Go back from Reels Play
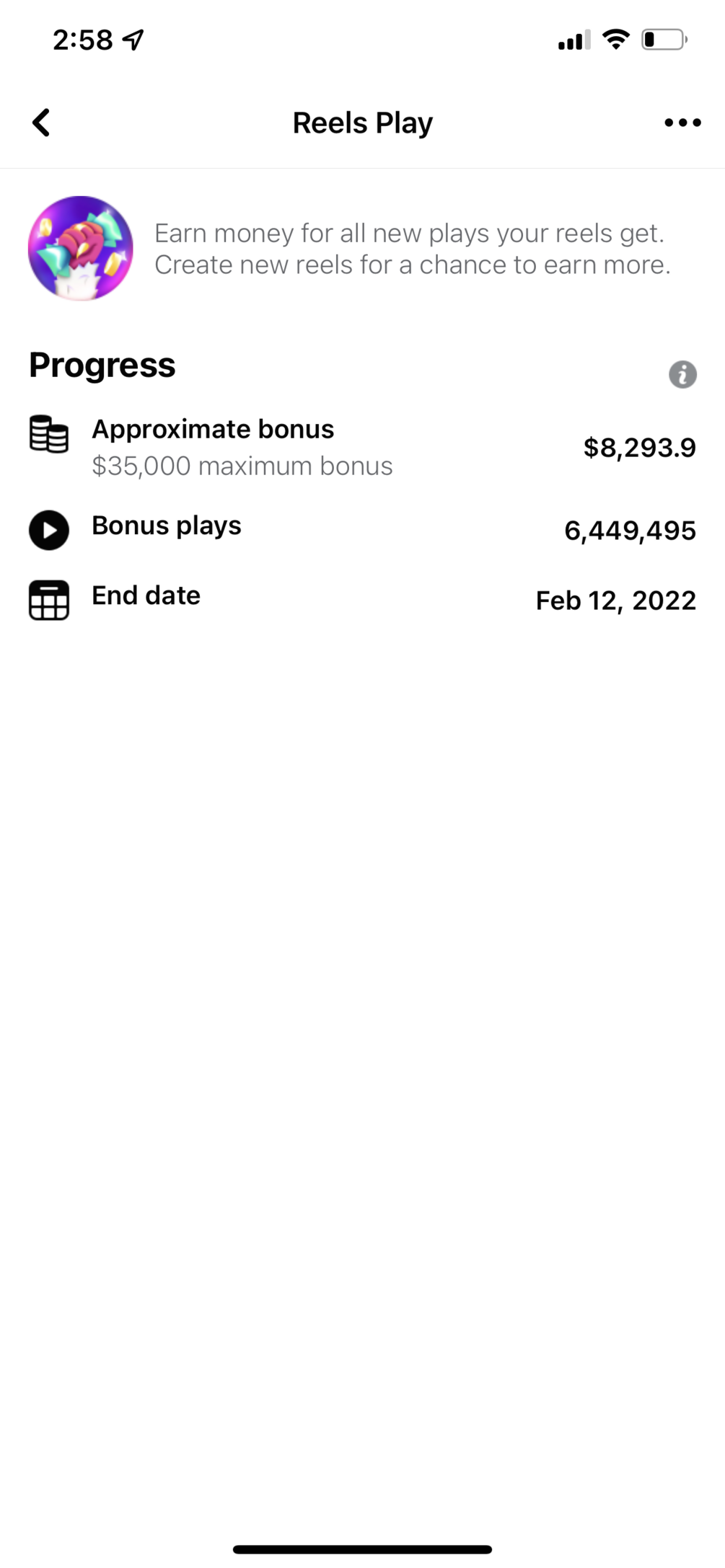 [x=42, y=123]
